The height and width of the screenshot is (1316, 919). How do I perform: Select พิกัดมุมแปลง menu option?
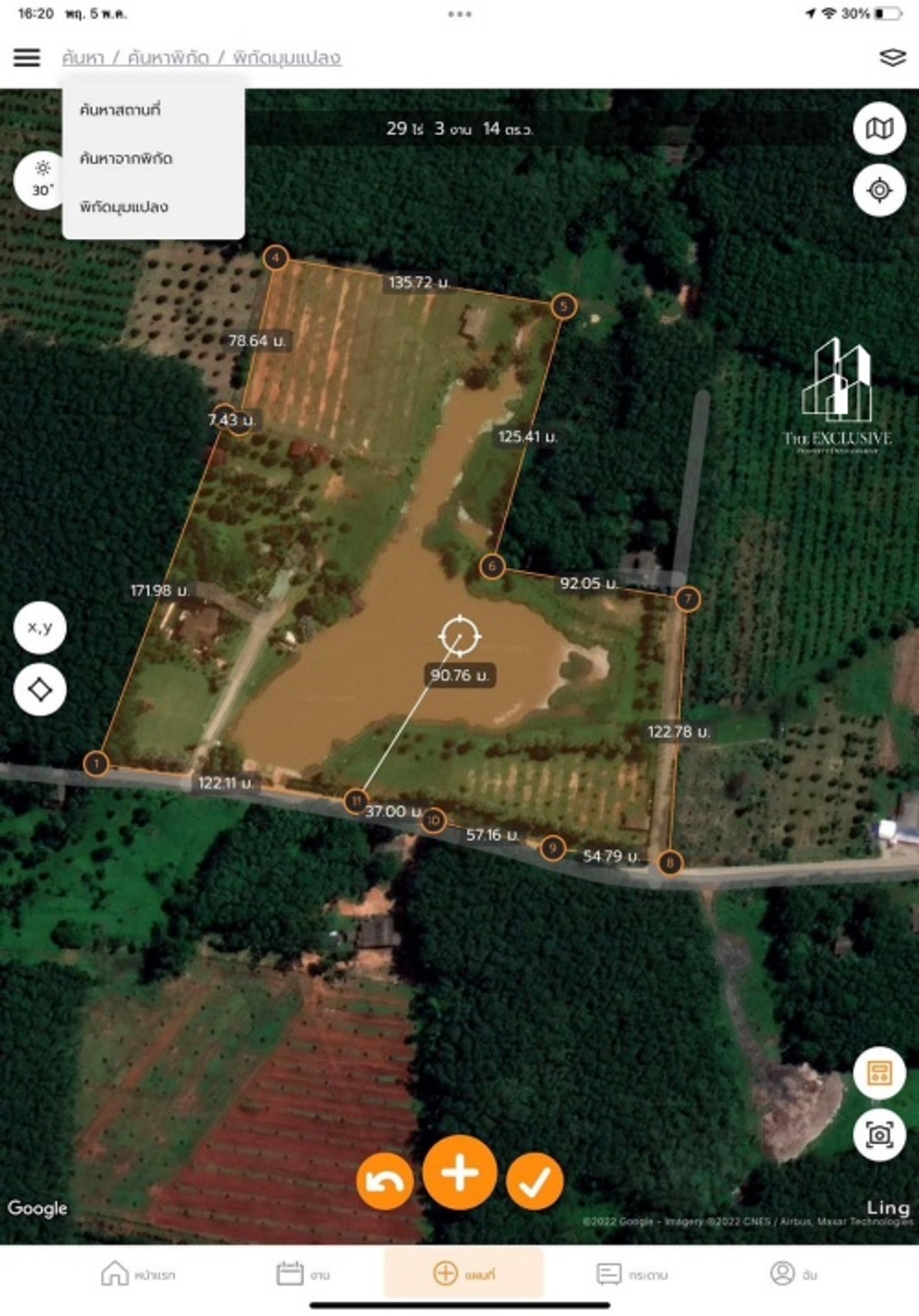pos(124,207)
